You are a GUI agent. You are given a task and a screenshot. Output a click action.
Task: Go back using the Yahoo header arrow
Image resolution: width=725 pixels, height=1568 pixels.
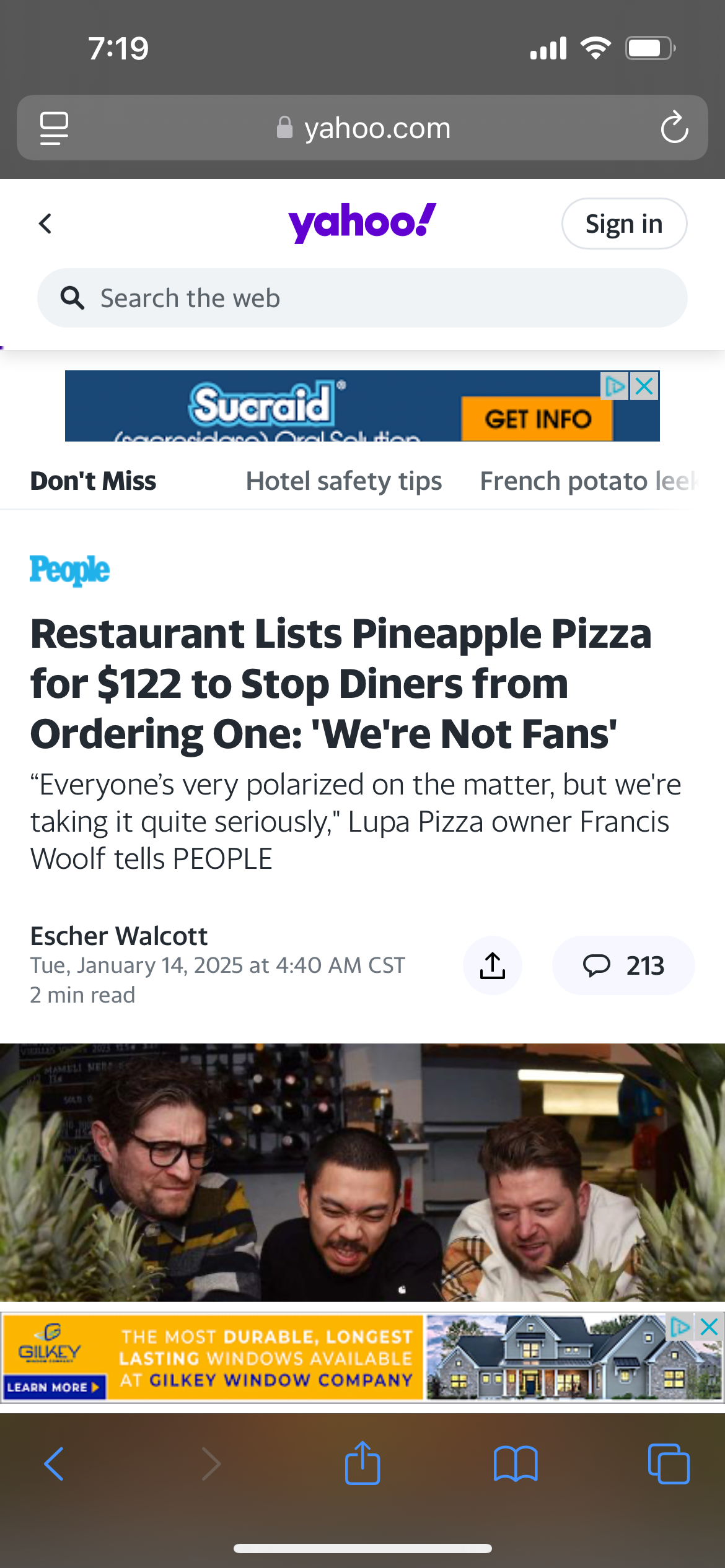[45, 224]
